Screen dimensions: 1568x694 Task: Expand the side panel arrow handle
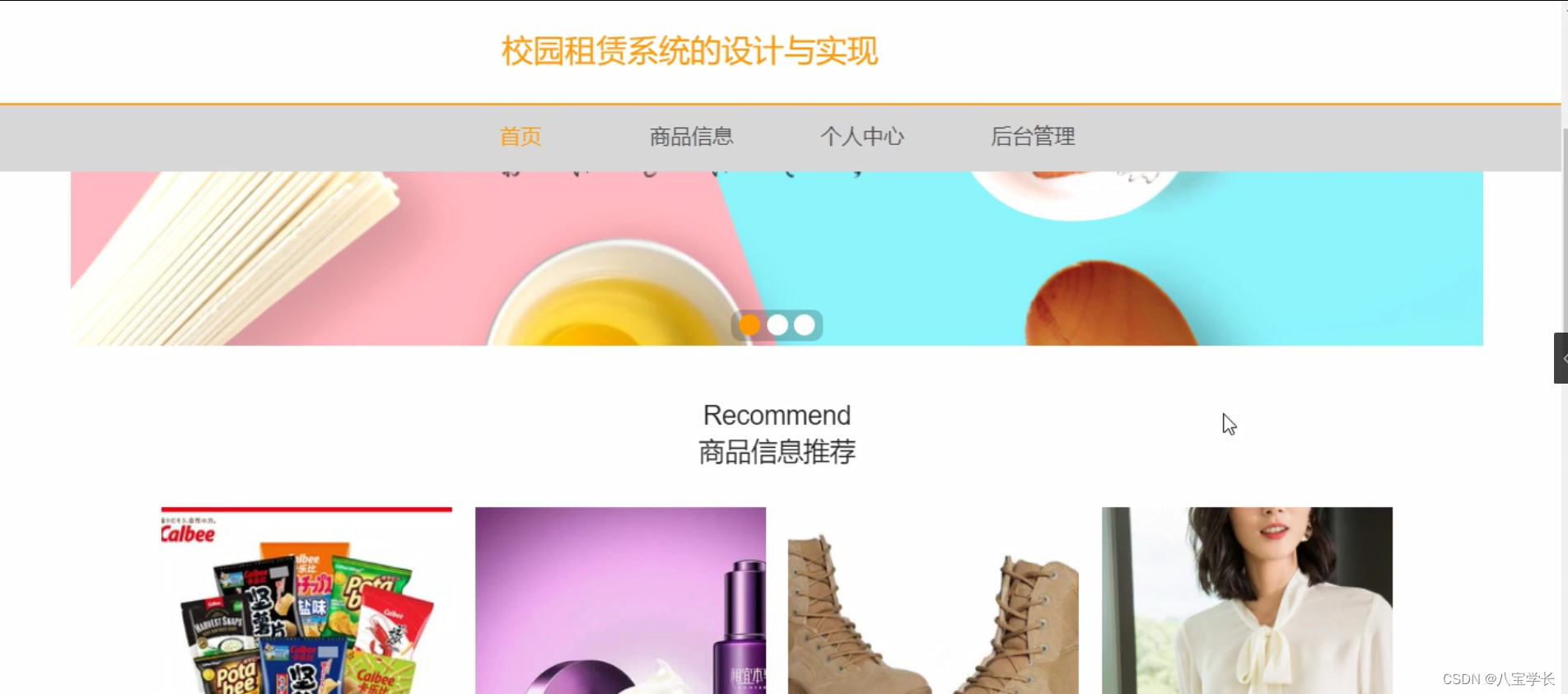[x=1561, y=358]
